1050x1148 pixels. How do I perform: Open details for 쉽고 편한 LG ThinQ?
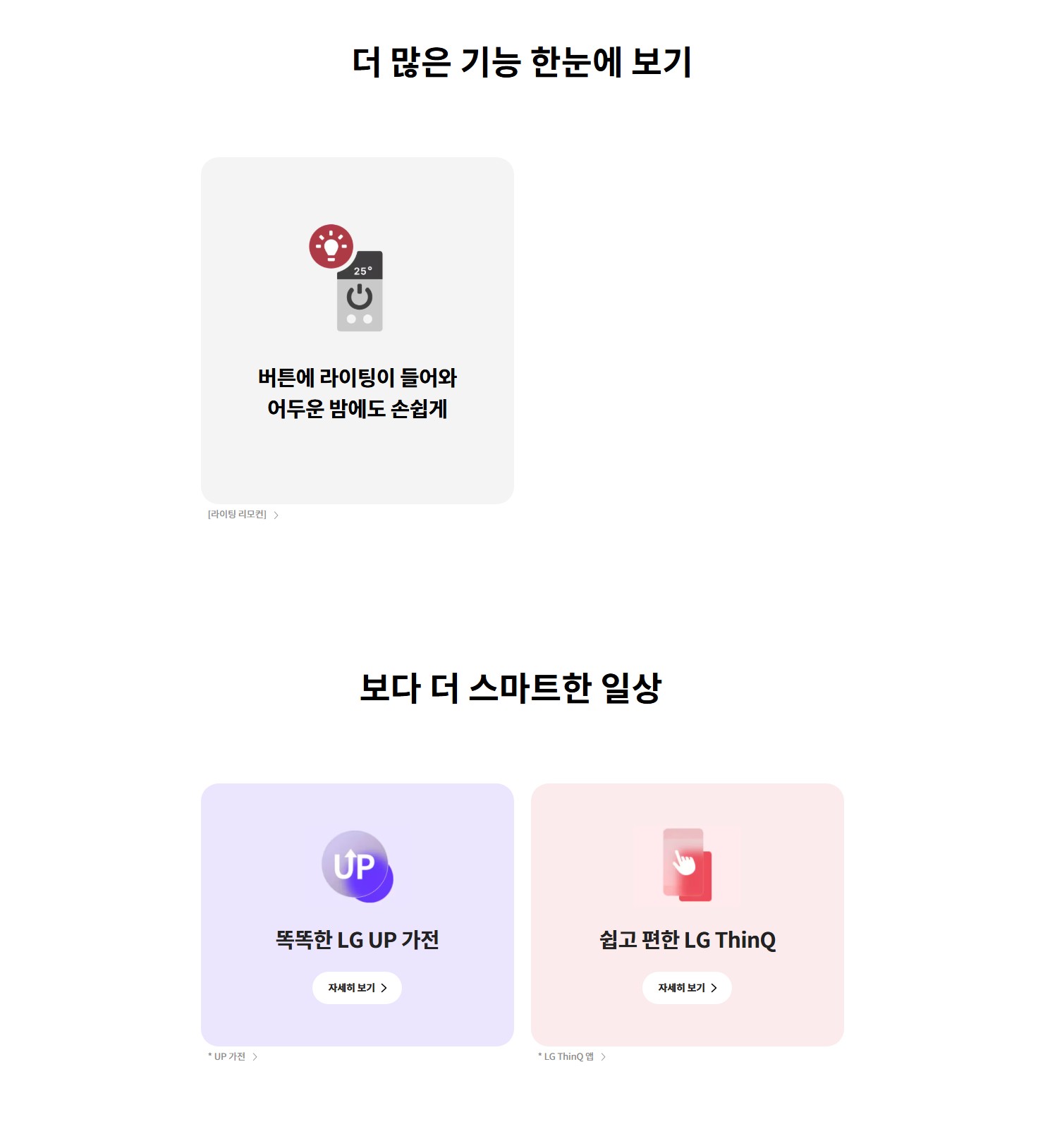687,987
